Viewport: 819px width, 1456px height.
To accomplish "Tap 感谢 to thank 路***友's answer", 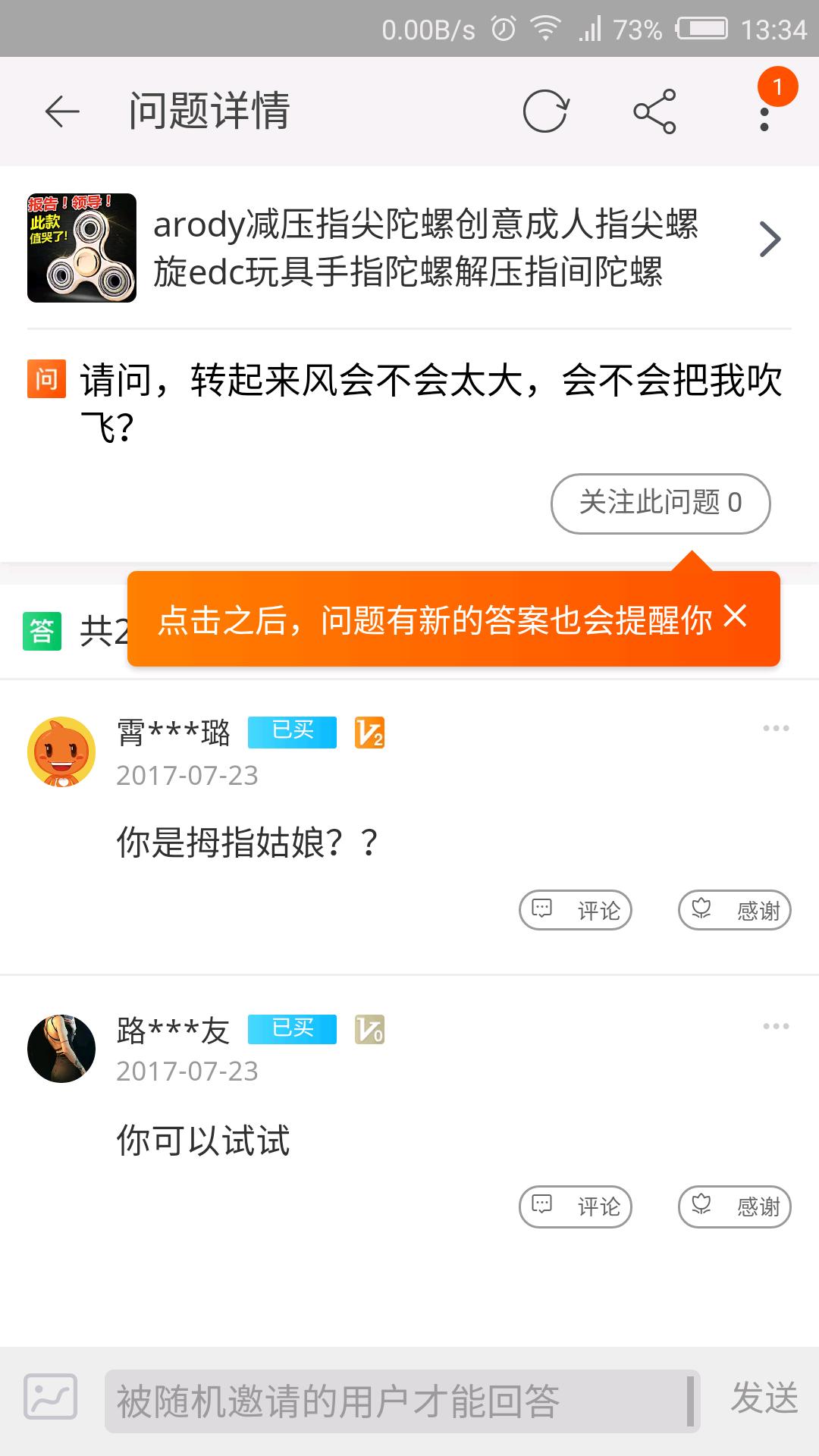I will (x=733, y=1207).
